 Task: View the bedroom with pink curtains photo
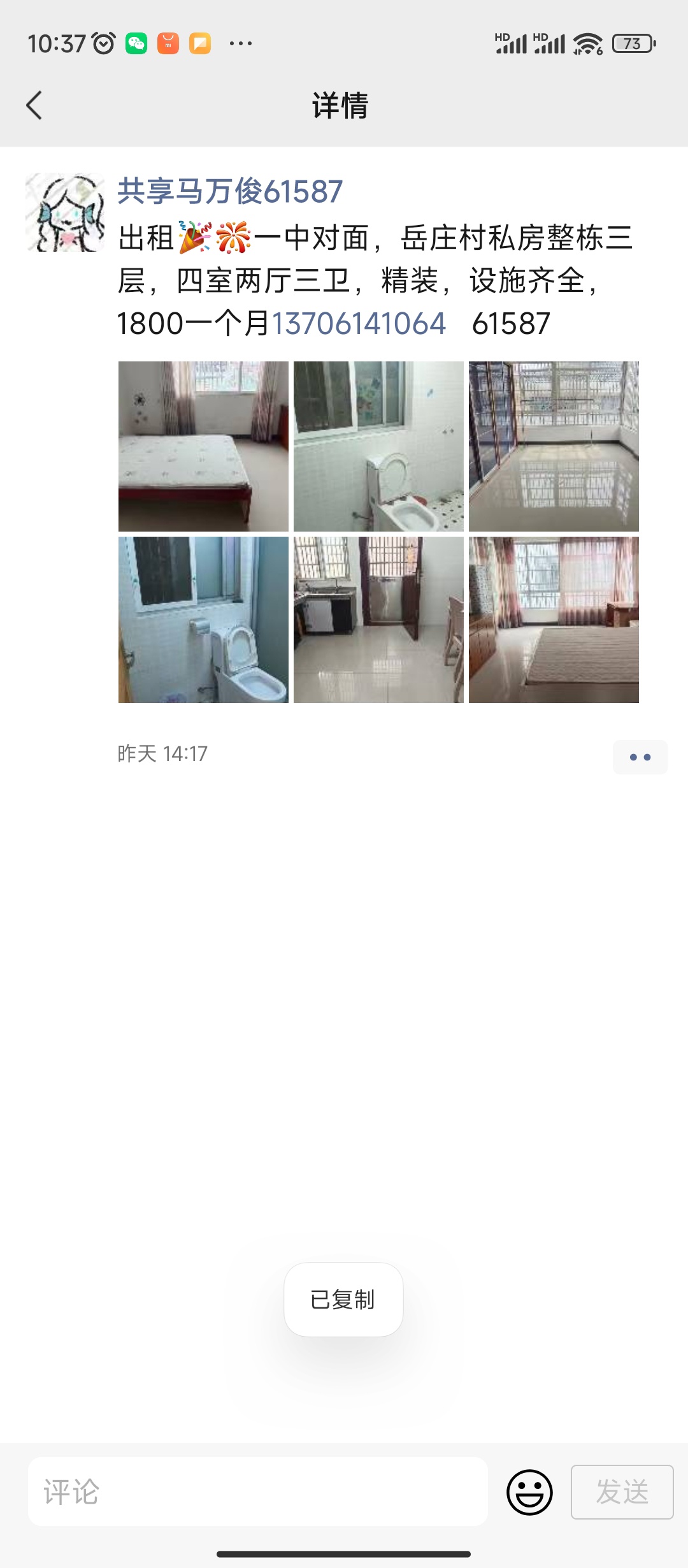[554, 620]
